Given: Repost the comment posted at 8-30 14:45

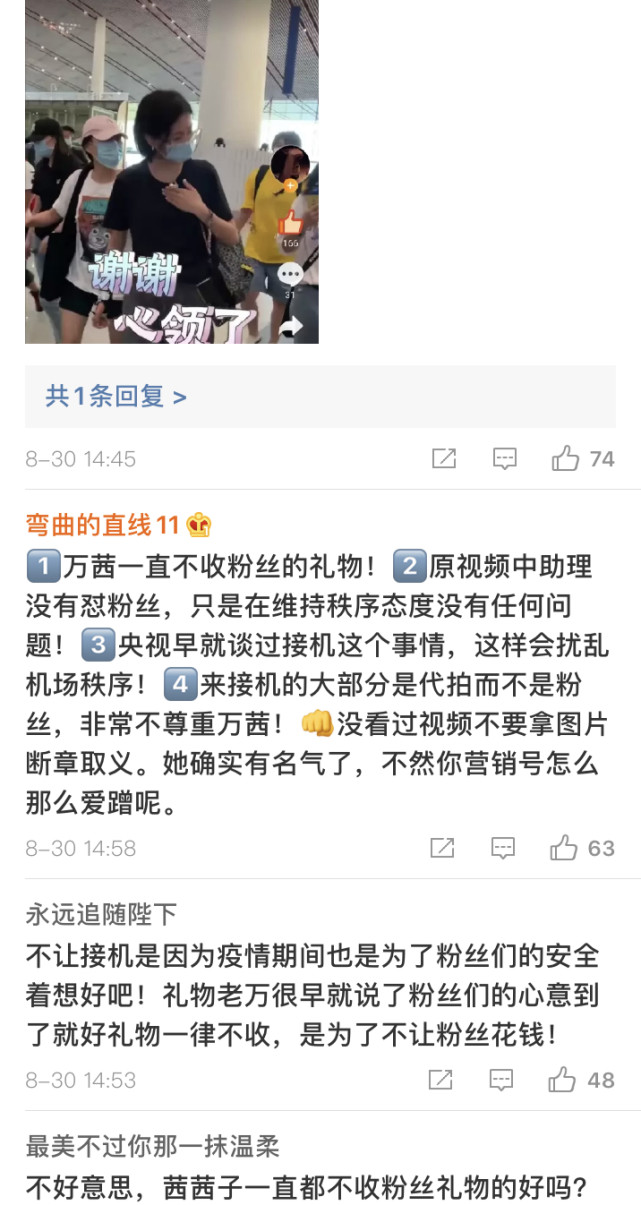Looking at the screenshot, I should pyautogui.click(x=443, y=459).
